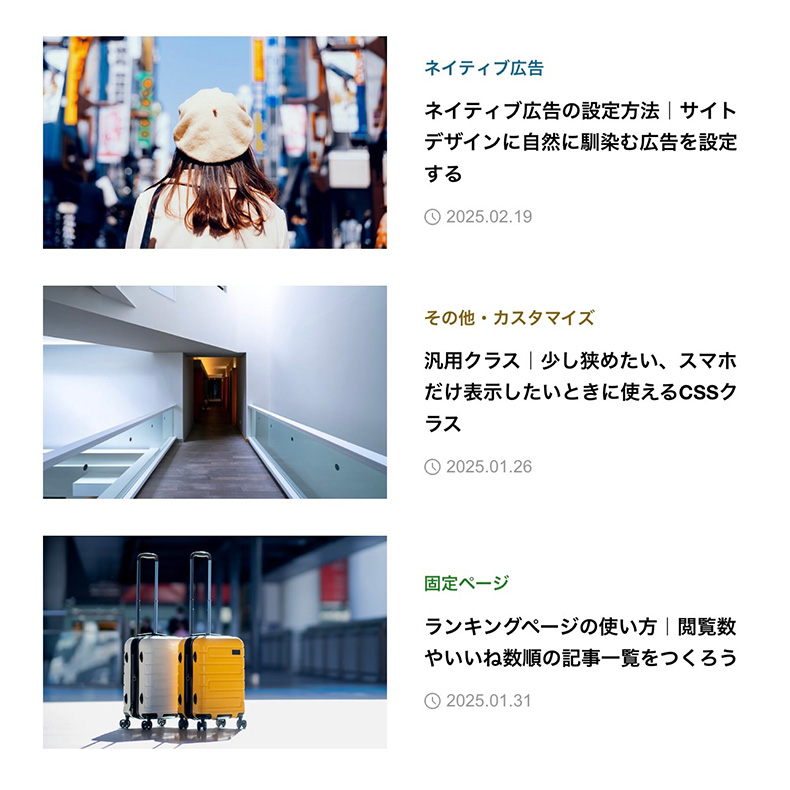The width and height of the screenshot is (790, 790).
Task: Open the suitcases article thumbnail
Action: [214, 642]
